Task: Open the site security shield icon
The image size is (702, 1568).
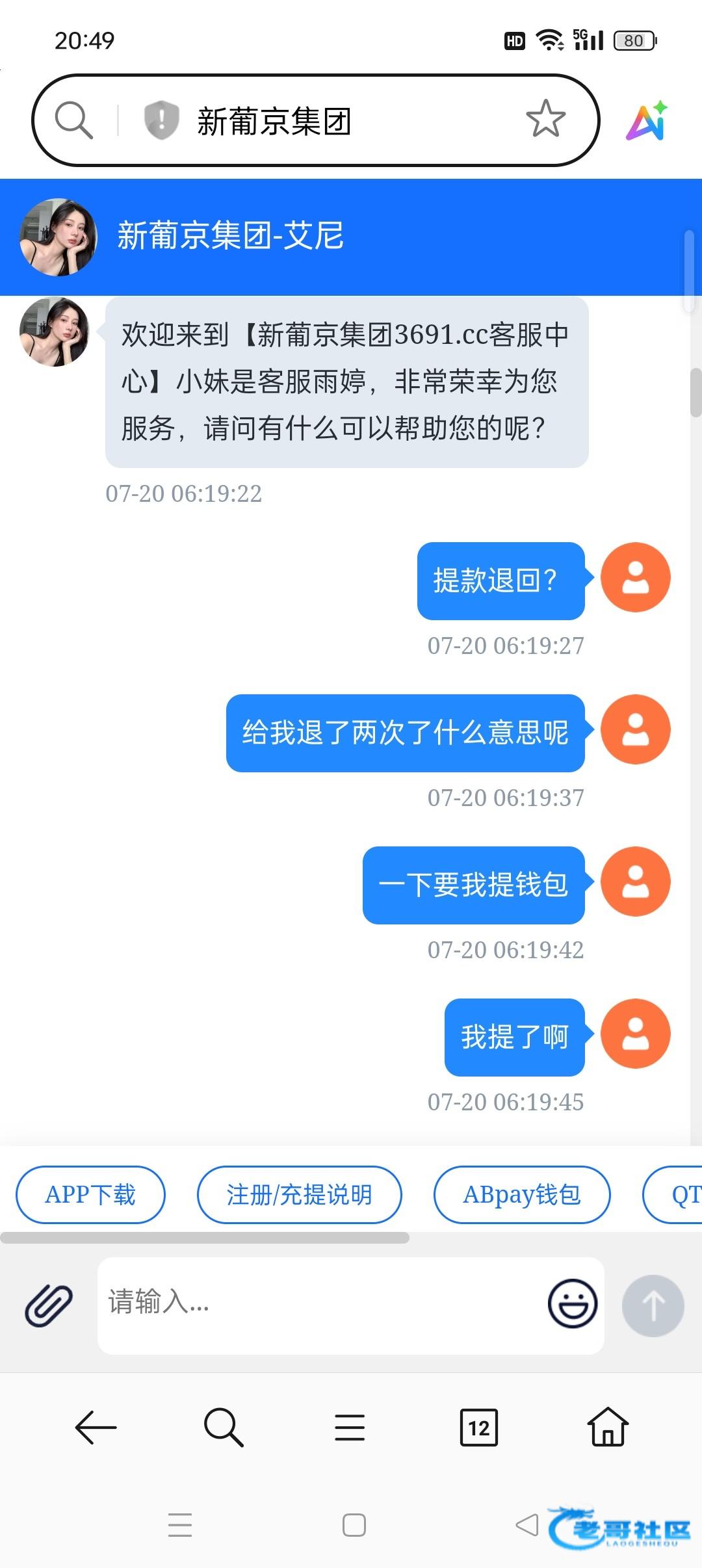Action: point(161,120)
